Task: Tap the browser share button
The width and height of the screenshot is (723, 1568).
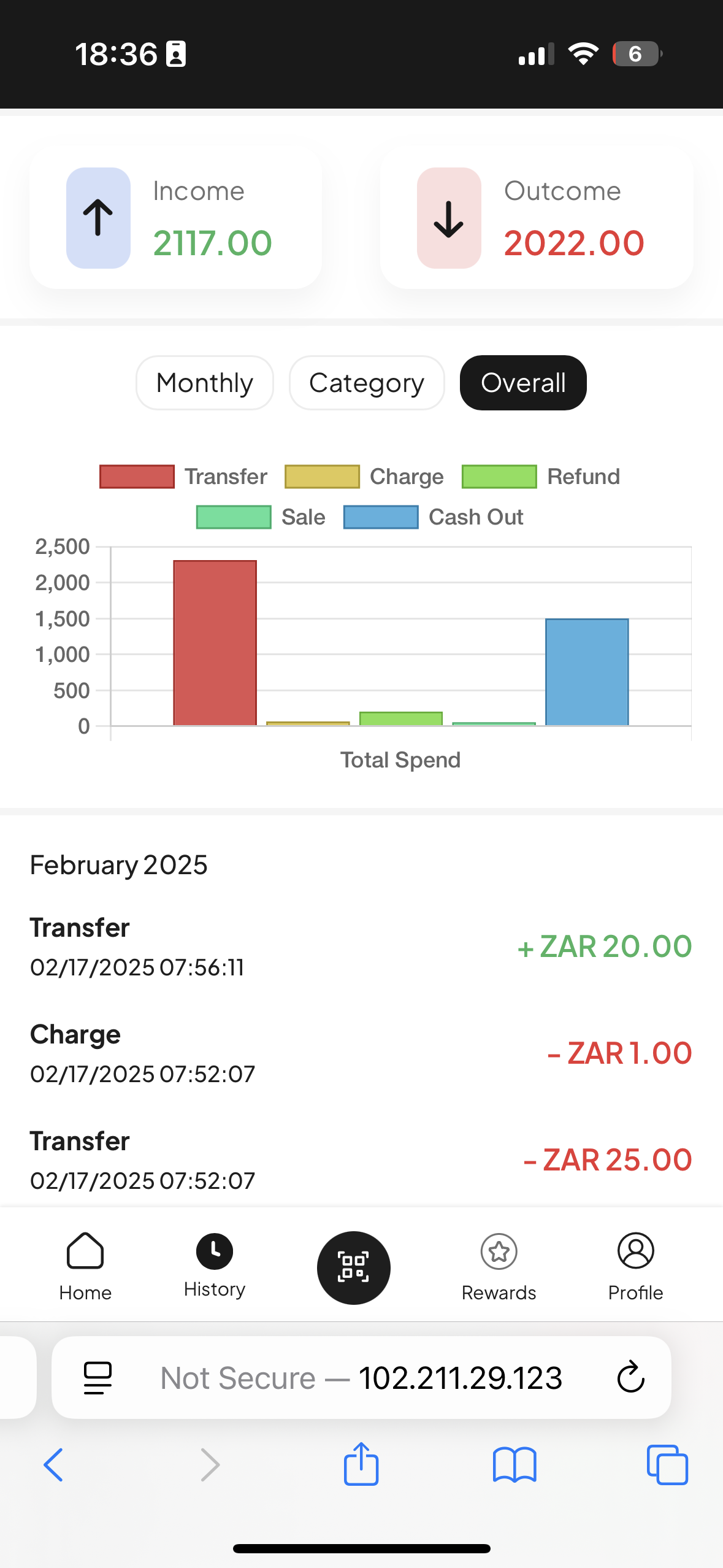Action: (x=361, y=1464)
